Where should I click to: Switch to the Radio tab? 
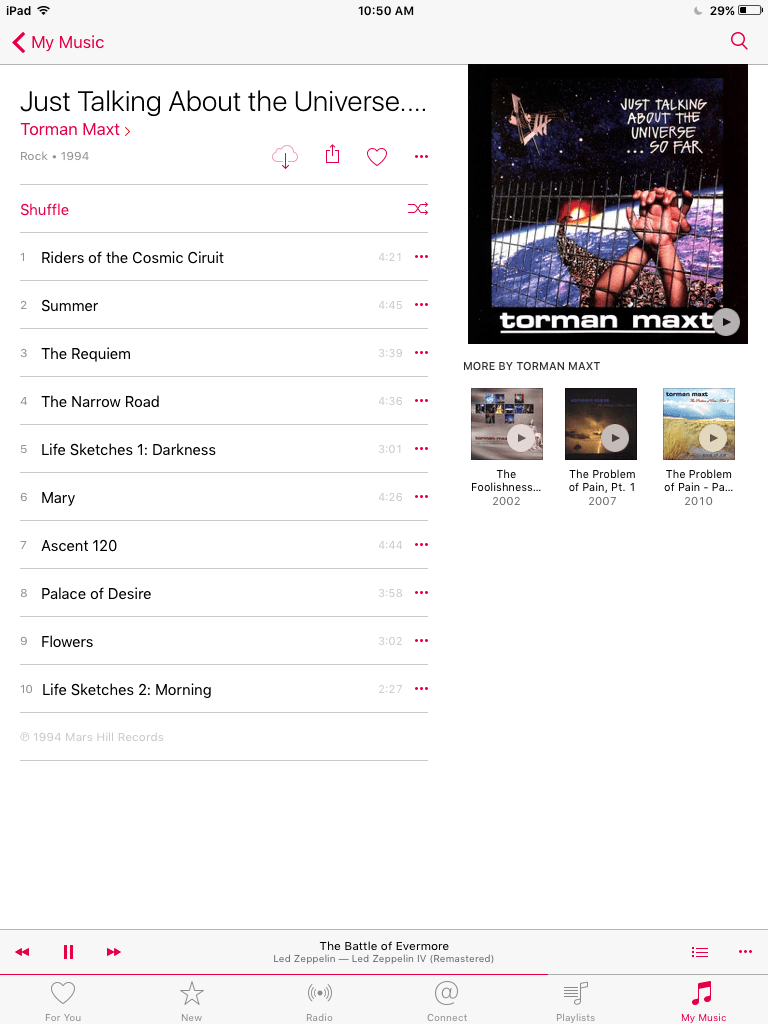pyautogui.click(x=320, y=999)
